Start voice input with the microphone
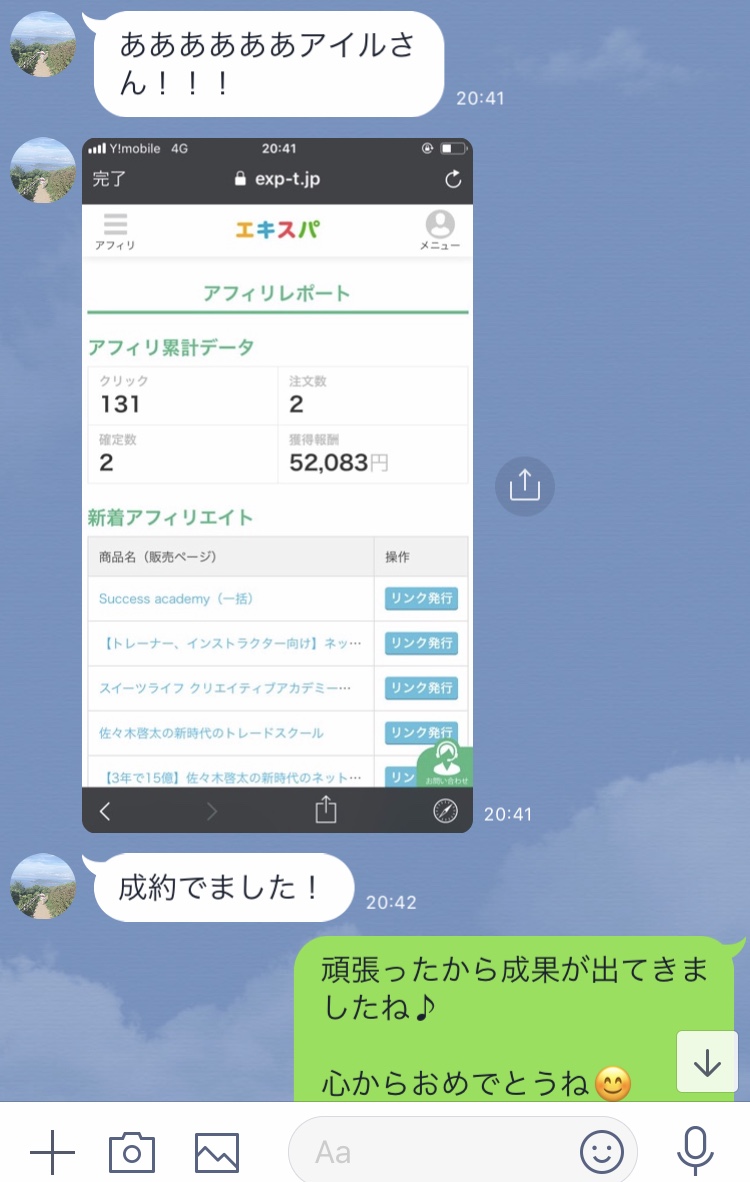The image size is (750, 1182). 695,1152
